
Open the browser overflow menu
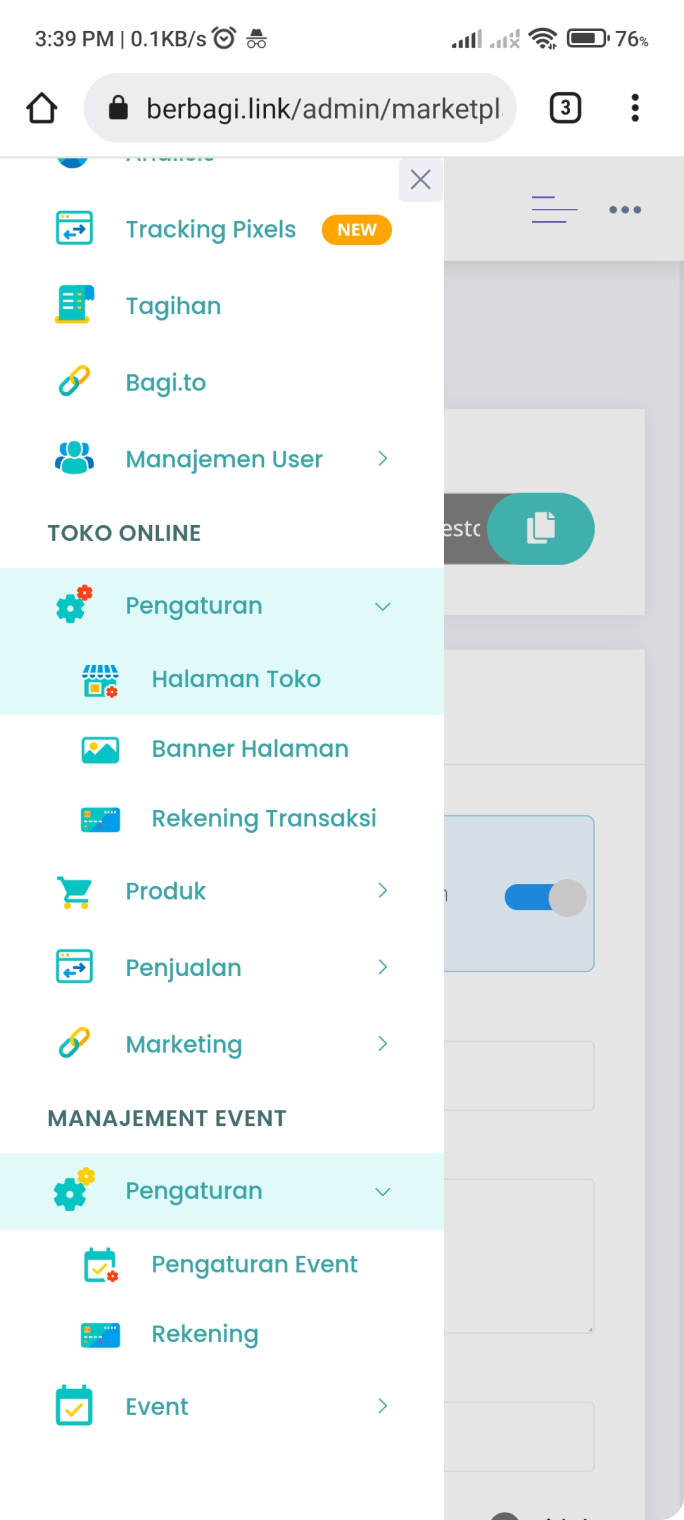click(635, 108)
